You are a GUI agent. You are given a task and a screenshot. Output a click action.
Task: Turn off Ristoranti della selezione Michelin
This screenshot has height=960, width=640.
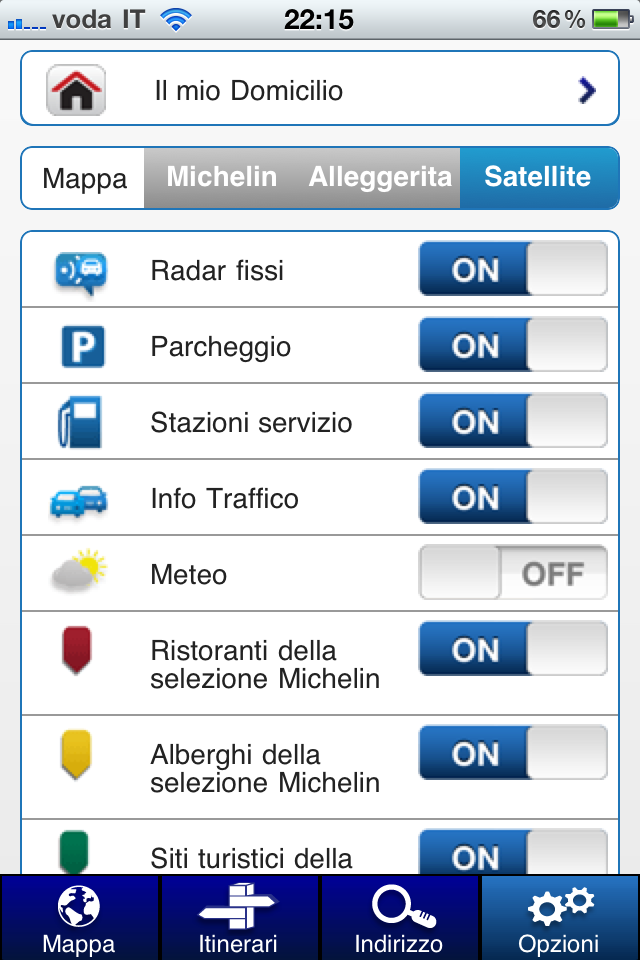pyautogui.click(x=512, y=650)
